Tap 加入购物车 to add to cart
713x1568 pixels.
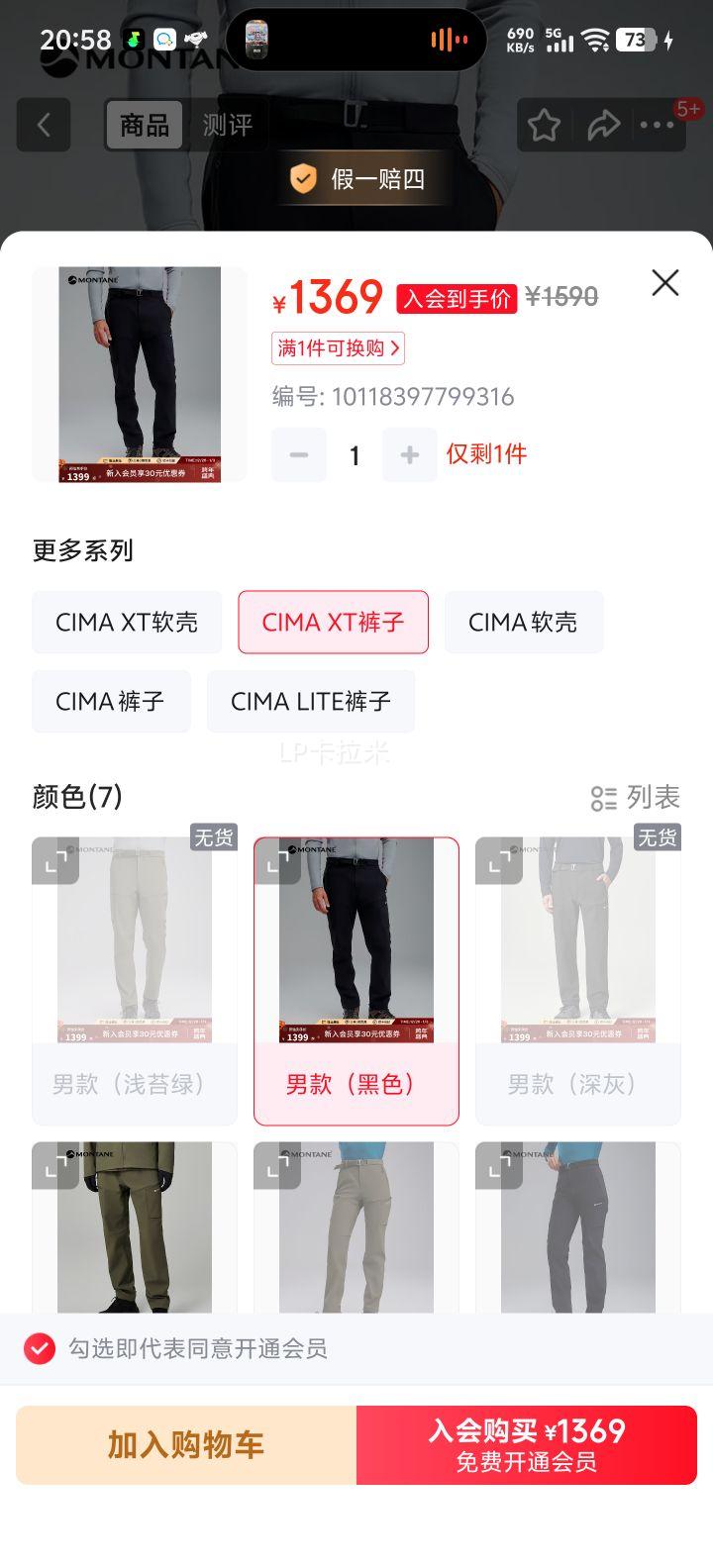tap(184, 1444)
